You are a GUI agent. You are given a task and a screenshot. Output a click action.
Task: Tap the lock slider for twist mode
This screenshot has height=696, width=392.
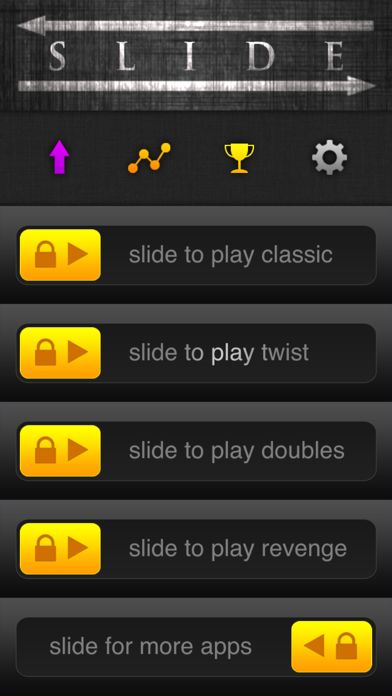60,353
